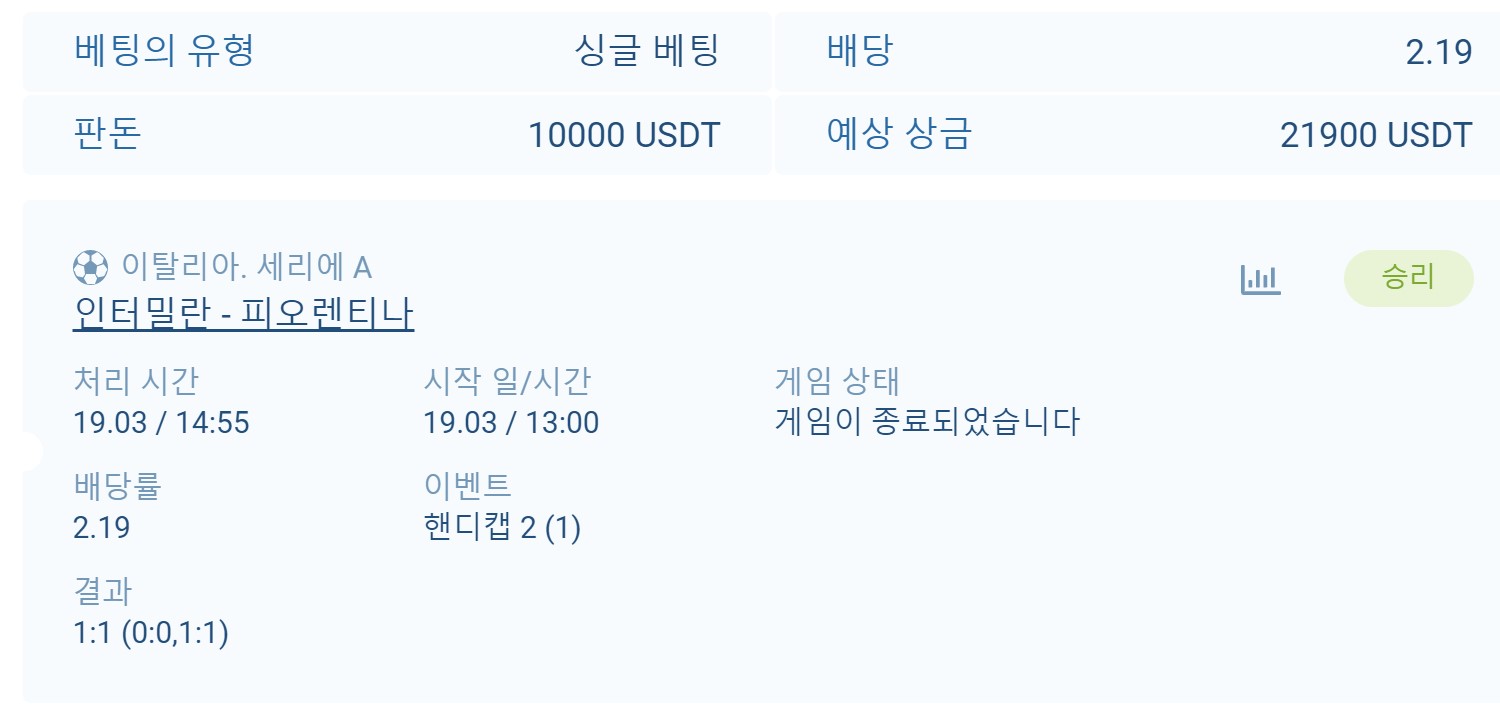Open the match statistics chart icon
This screenshot has width=1500, height=722.
pyautogui.click(x=1260, y=279)
